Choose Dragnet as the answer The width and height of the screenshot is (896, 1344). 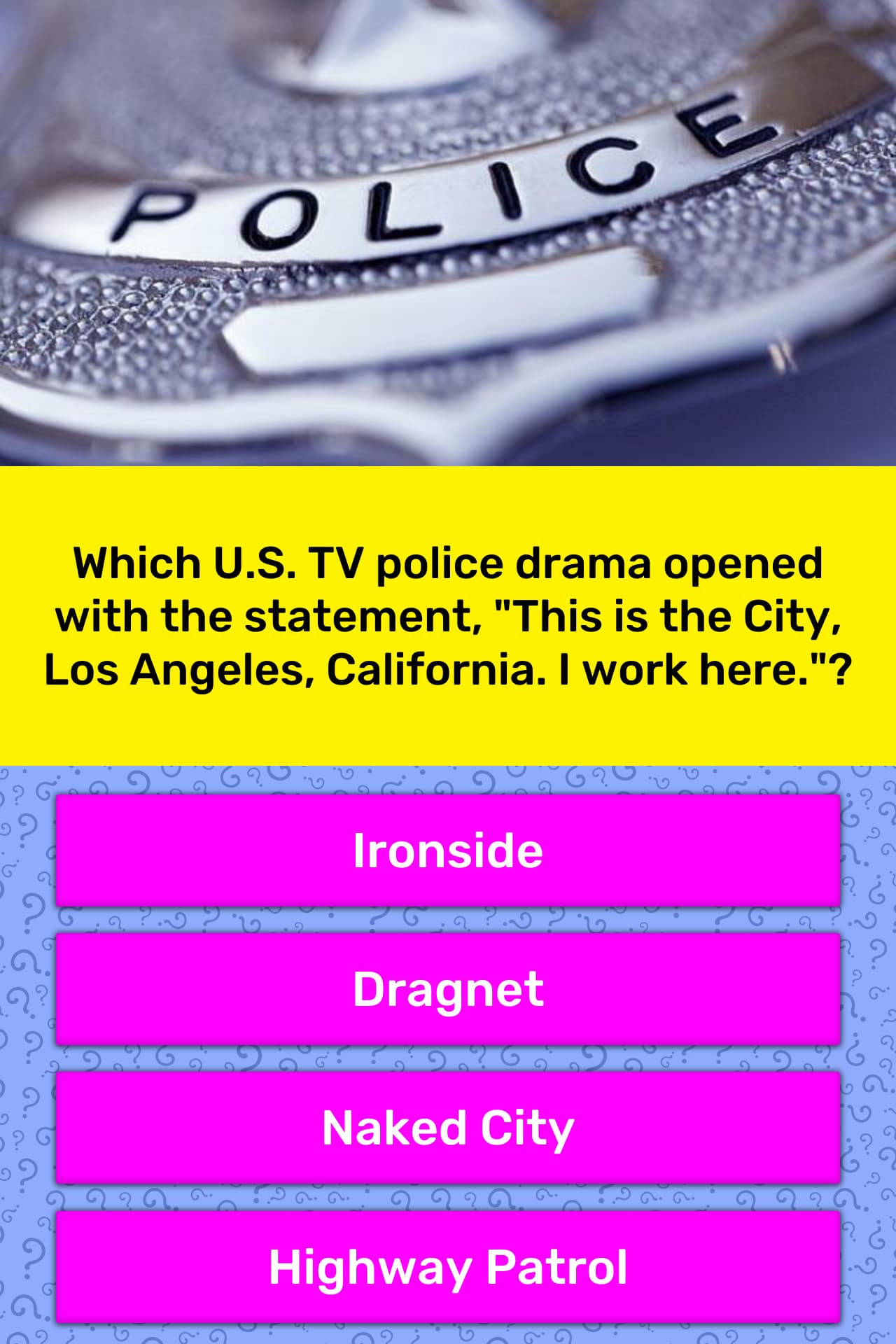click(x=448, y=989)
